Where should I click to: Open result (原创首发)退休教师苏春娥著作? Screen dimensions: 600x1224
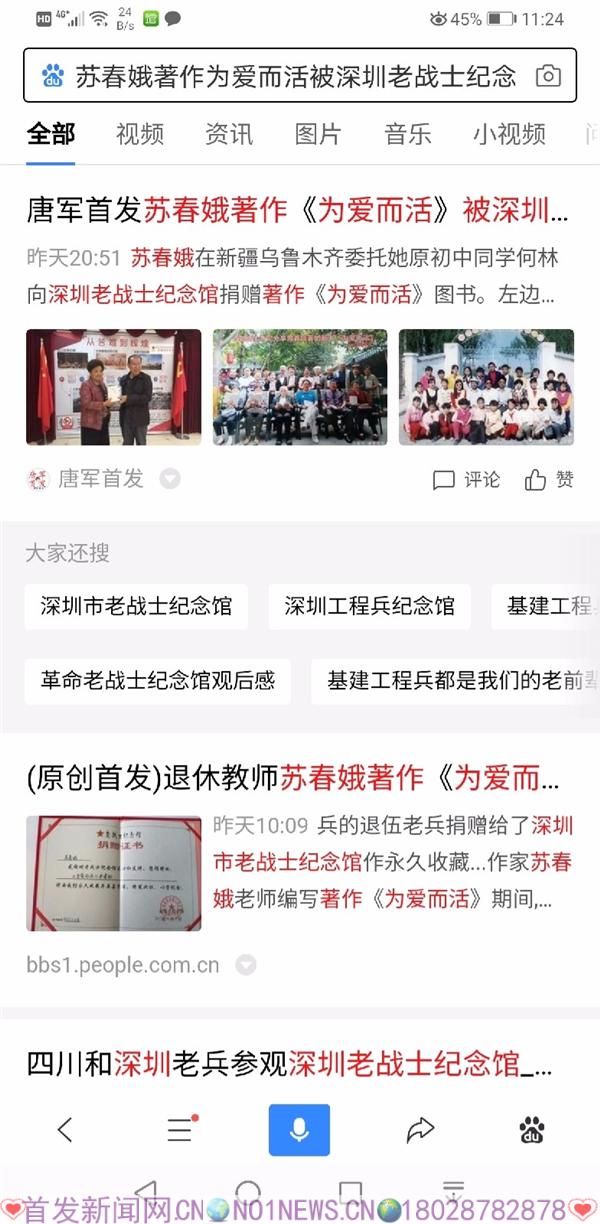pyautogui.click(x=293, y=778)
